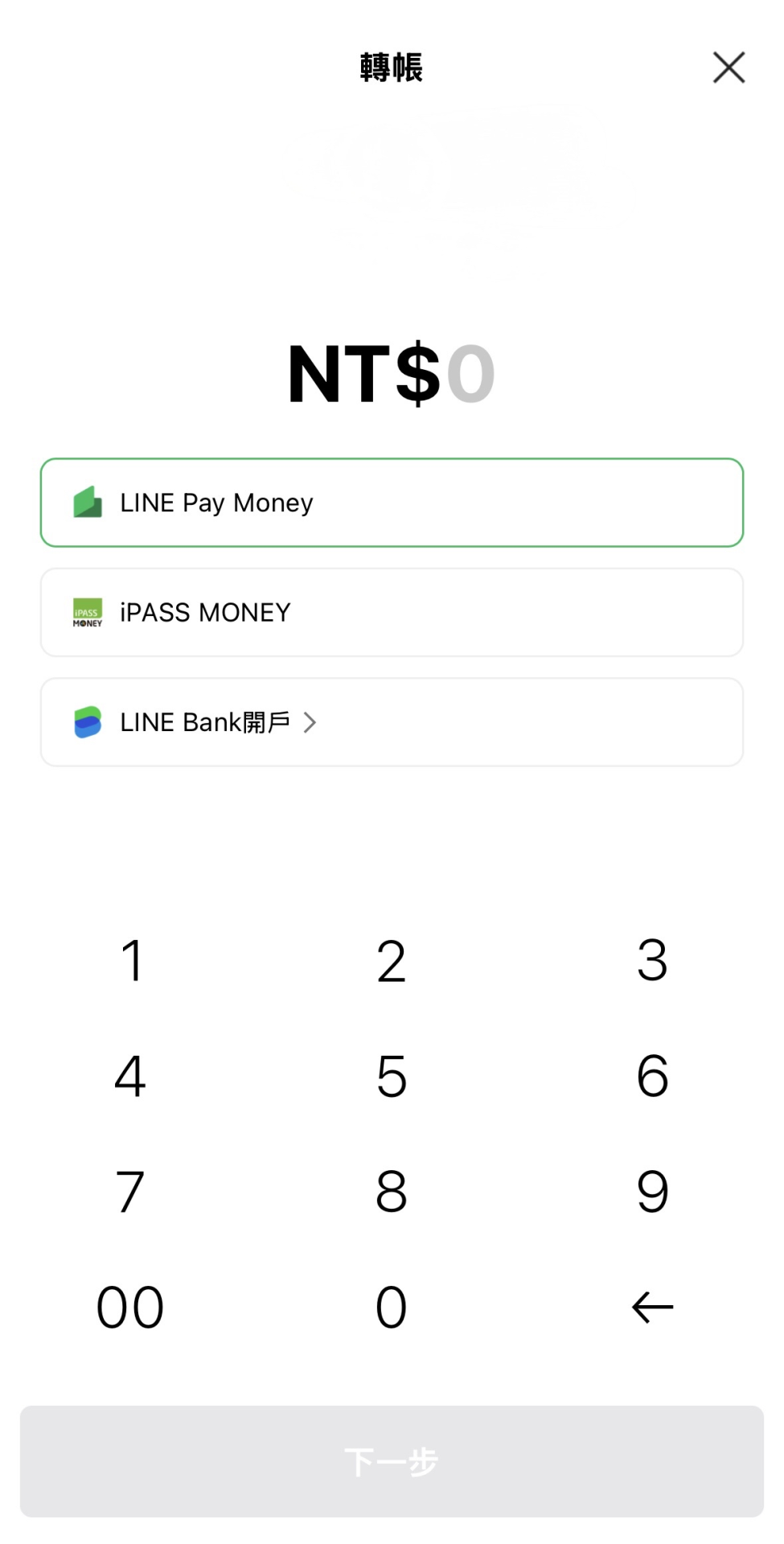Open LINE Bank開戶 account opening
This screenshot has width=784, height=1544.
click(392, 722)
